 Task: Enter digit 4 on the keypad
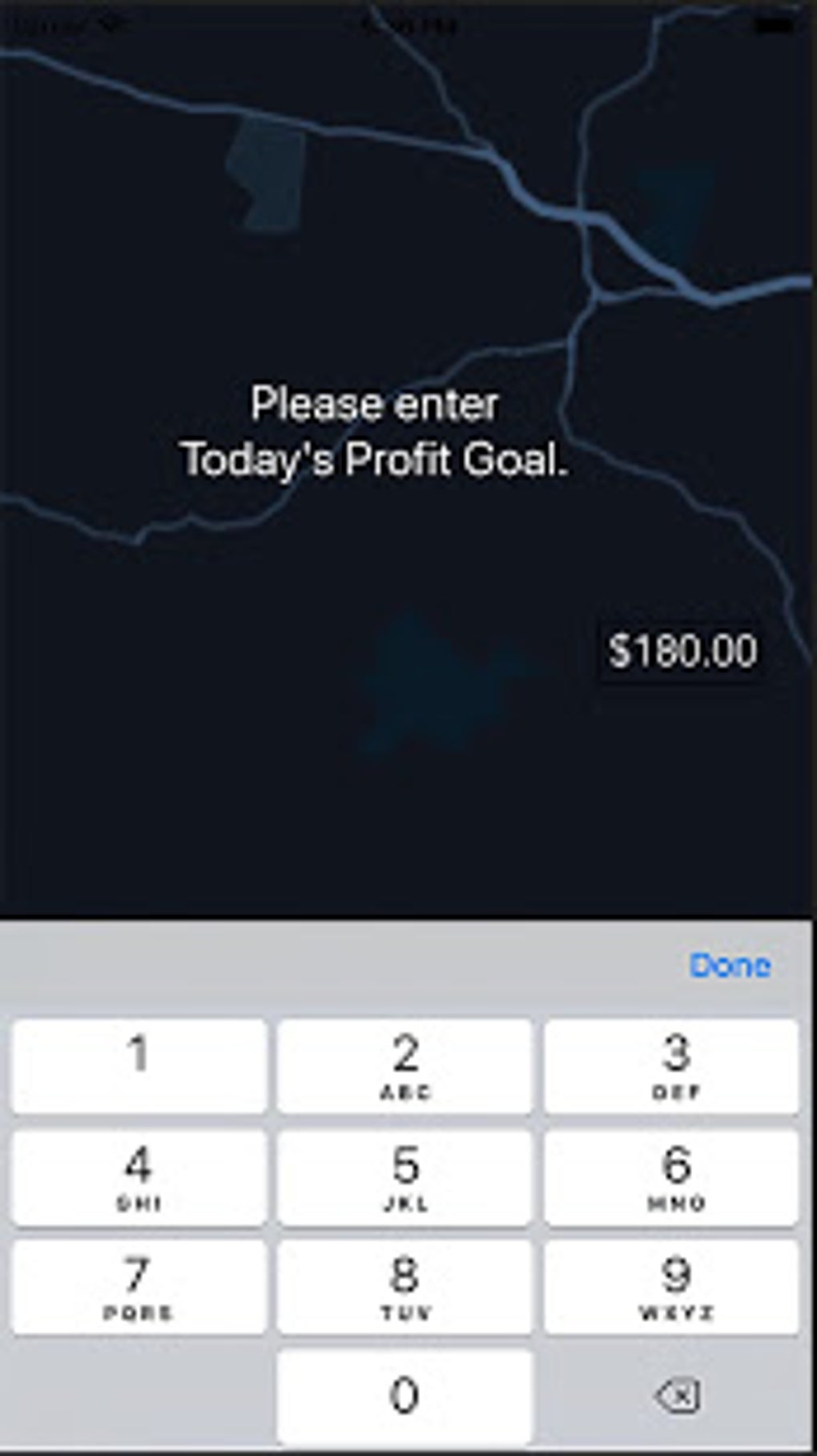(x=139, y=1176)
